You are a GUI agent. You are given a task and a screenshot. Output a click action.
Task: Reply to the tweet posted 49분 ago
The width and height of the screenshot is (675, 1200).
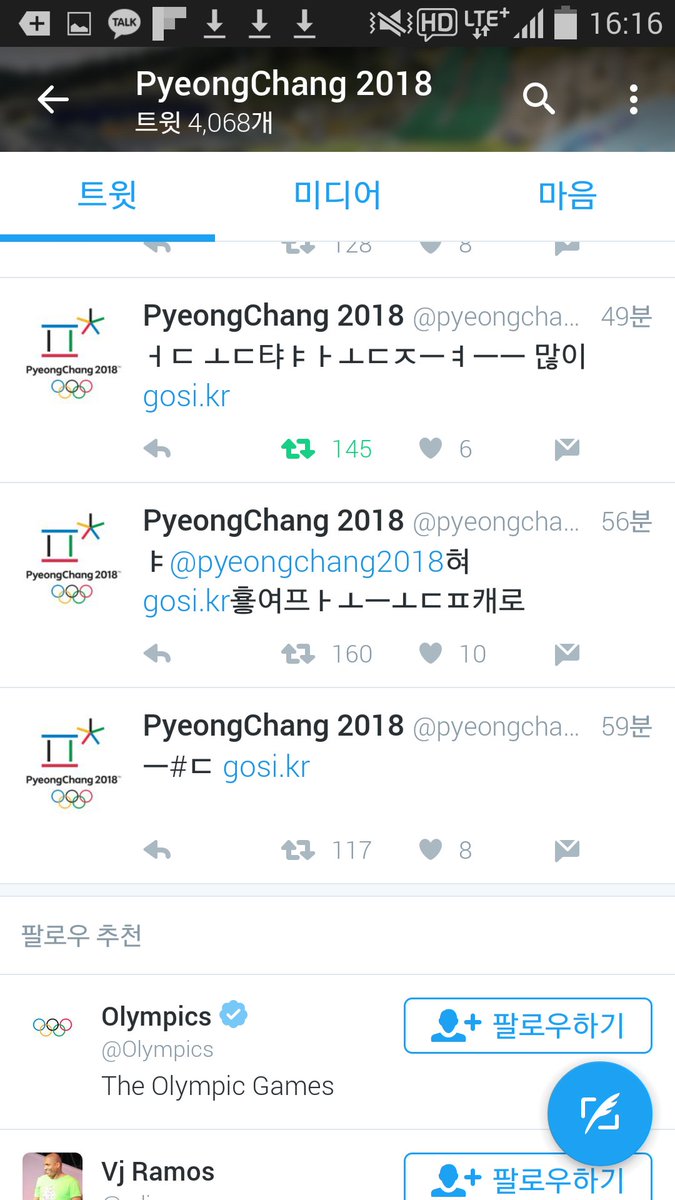click(157, 450)
